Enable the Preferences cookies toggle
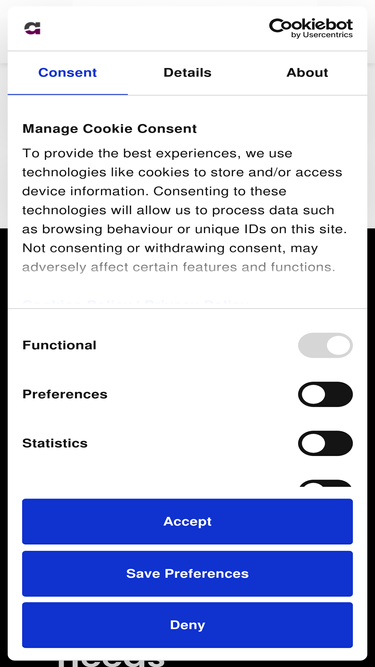The image size is (375, 667). point(325,394)
